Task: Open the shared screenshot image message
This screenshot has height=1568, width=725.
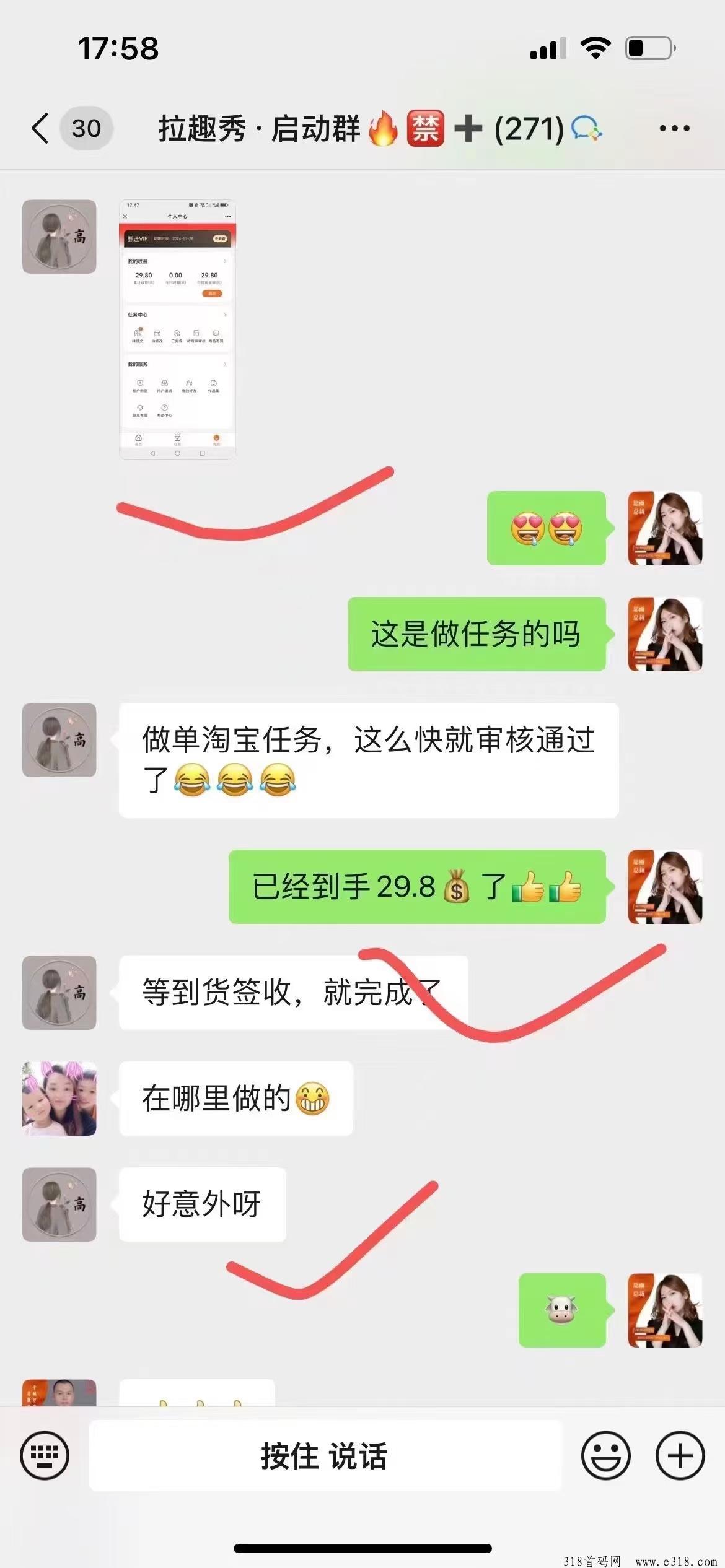Action: [177, 329]
